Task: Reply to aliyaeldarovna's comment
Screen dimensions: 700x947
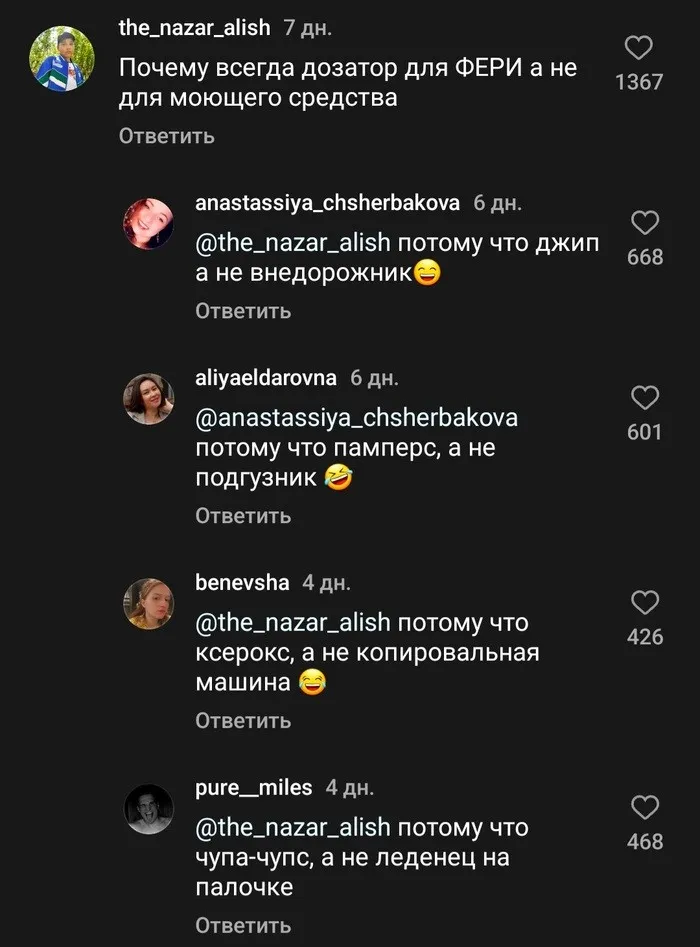Action: [x=243, y=516]
